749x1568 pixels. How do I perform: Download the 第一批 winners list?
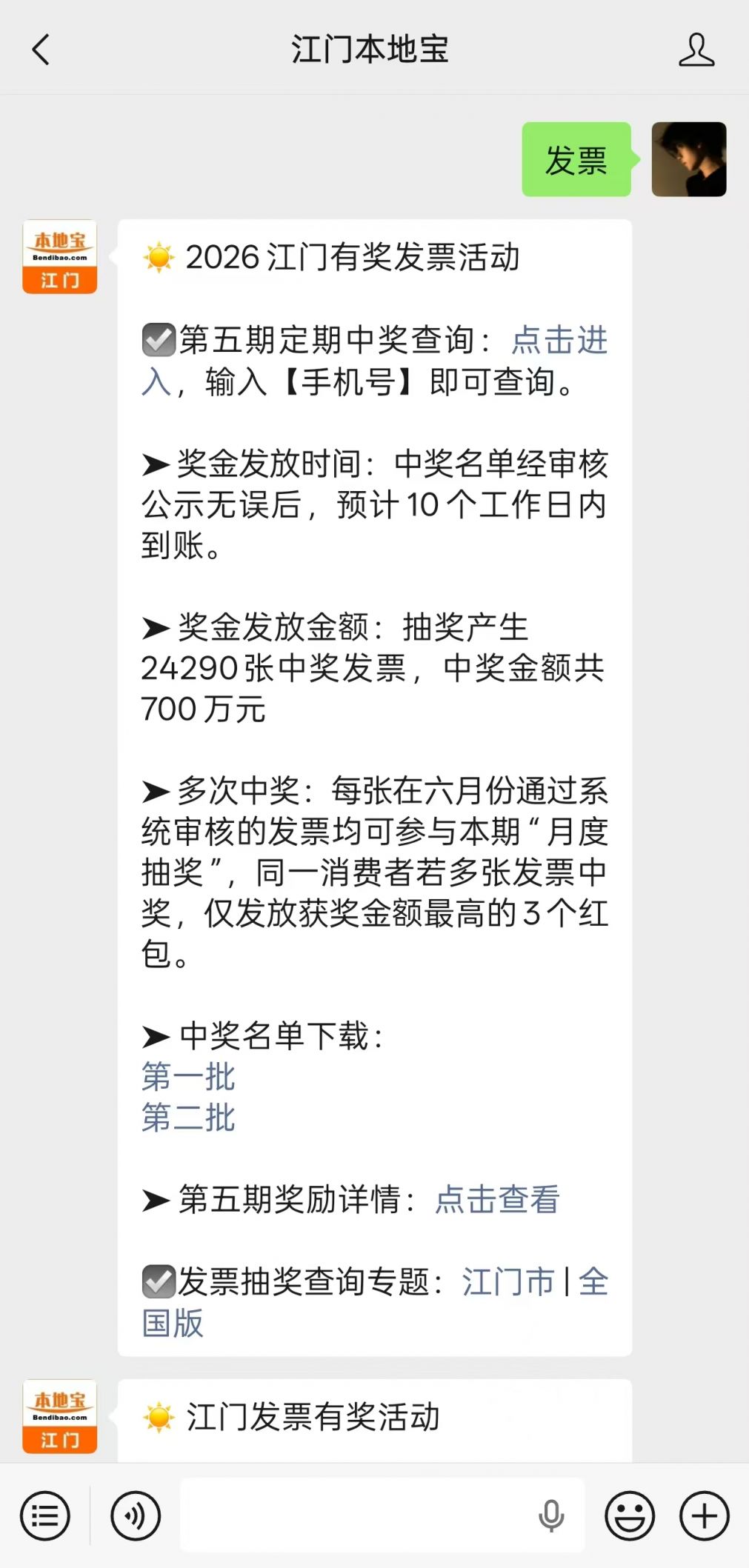[x=188, y=1076]
